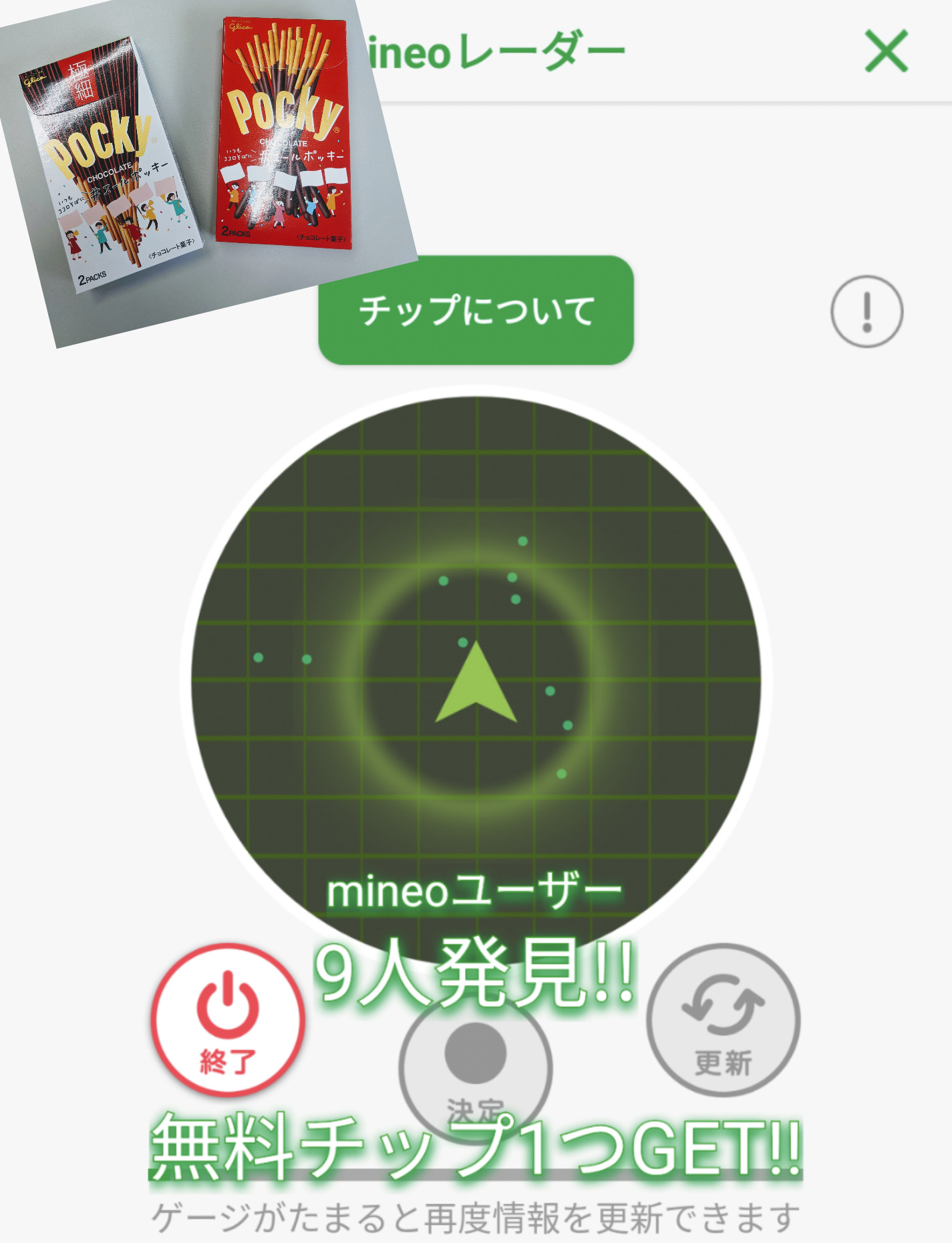This screenshot has height=1243, width=952.
Task: Open the チップについて button
Action: point(476,311)
